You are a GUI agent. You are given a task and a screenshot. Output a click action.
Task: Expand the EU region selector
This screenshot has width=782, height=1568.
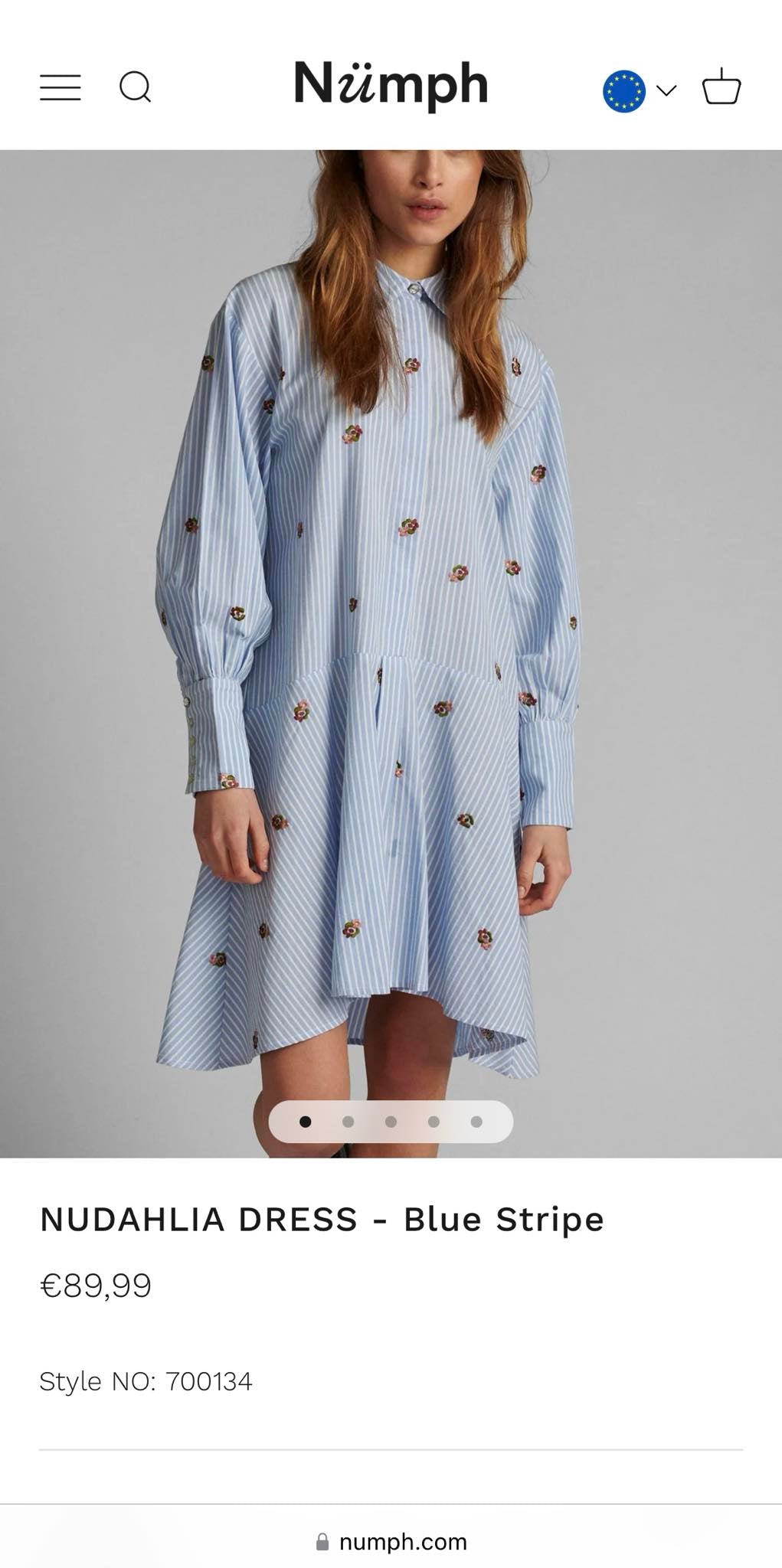tap(640, 91)
